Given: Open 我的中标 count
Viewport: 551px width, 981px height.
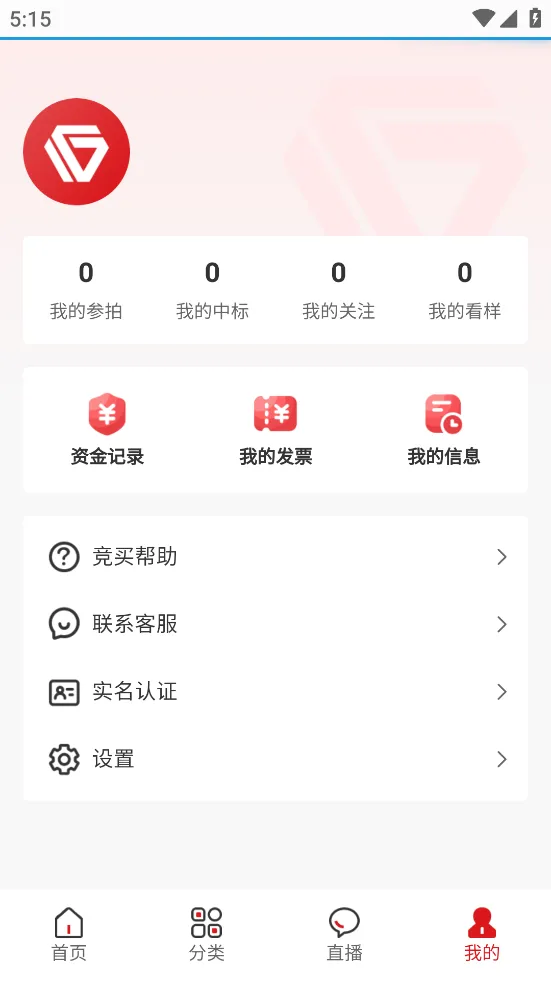Looking at the screenshot, I should [212, 290].
